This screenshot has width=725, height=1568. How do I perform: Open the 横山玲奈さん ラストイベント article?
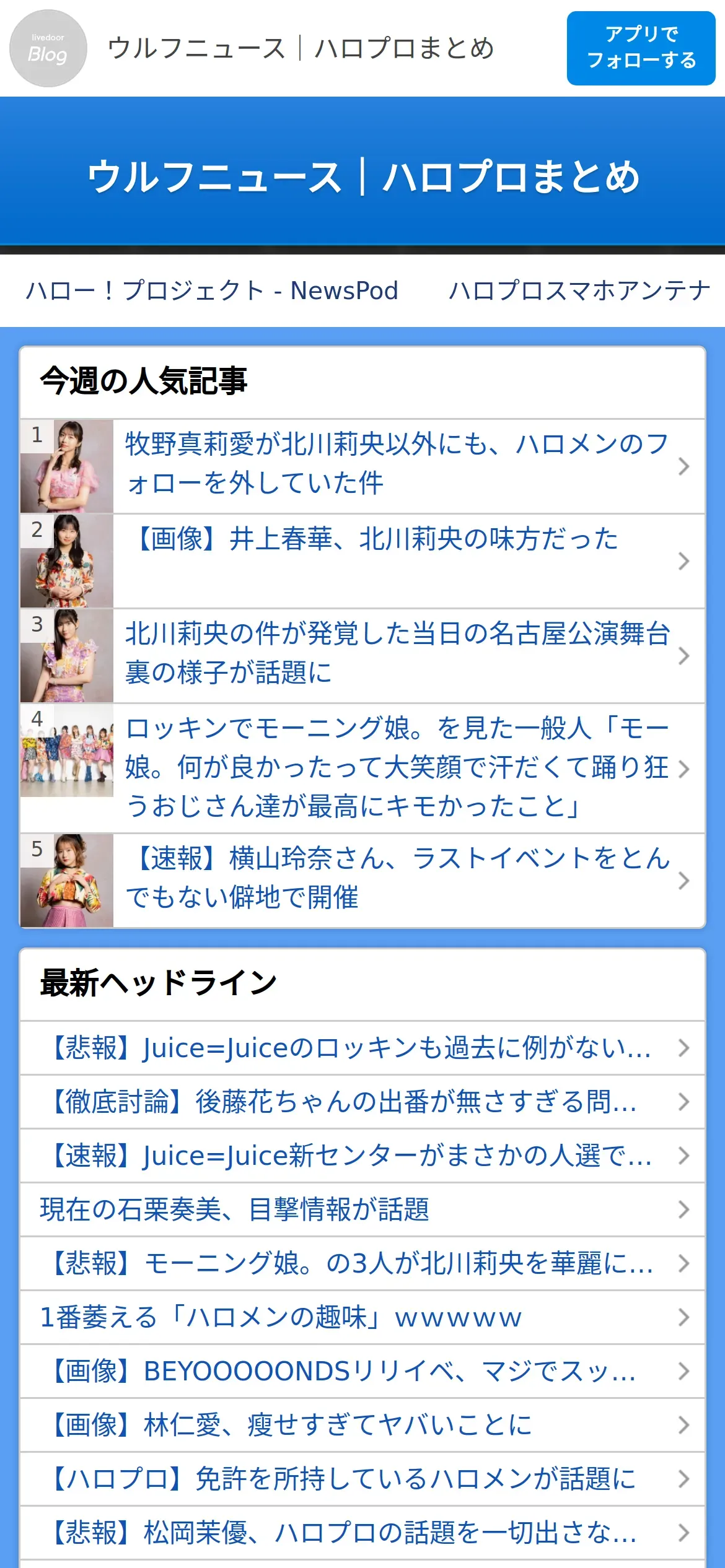tap(397, 878)
